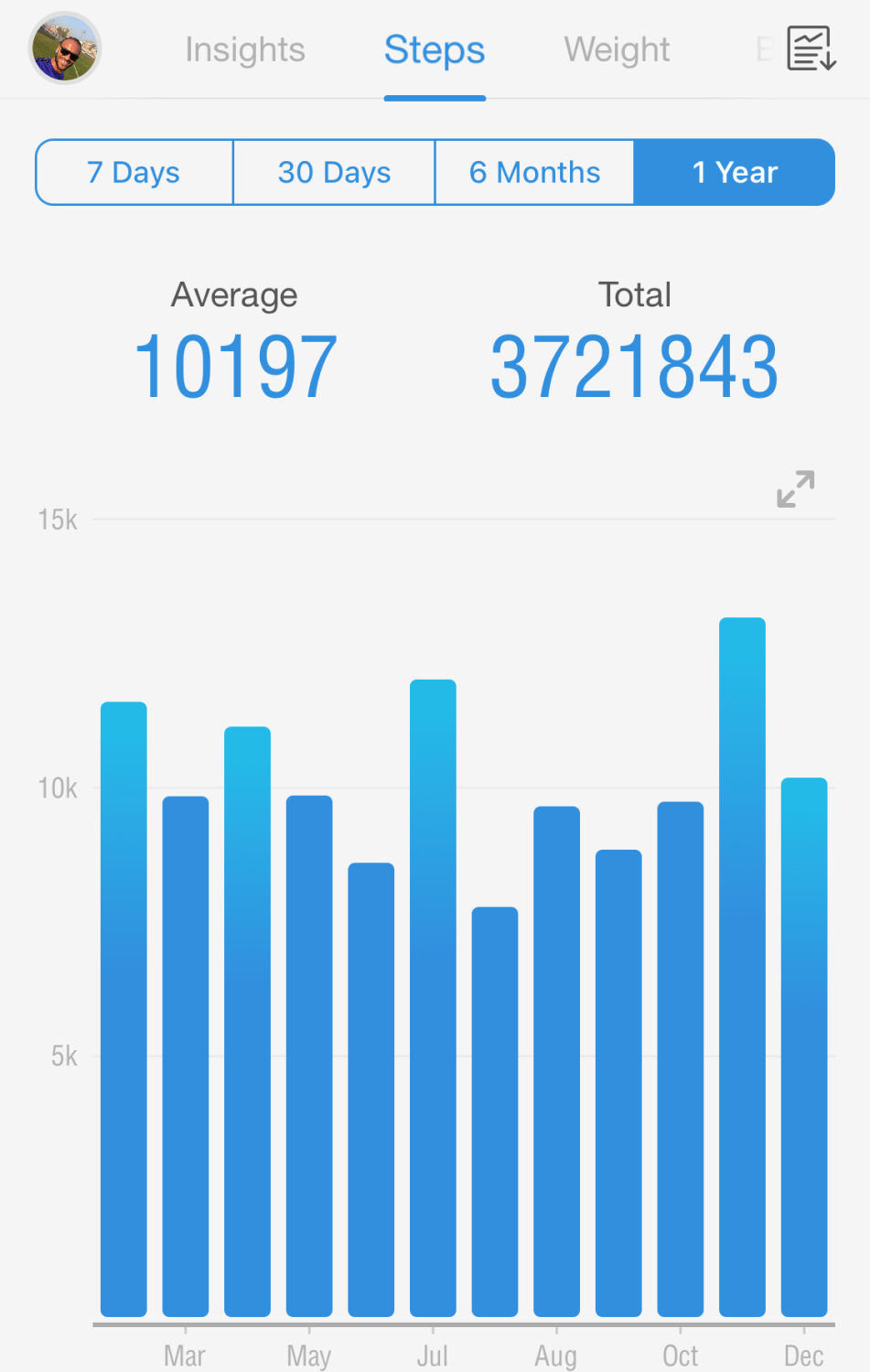The width and height of the screenshot is (870, 1372).
Task: Expand the steps chart to fullscreen
Action: 795,489
